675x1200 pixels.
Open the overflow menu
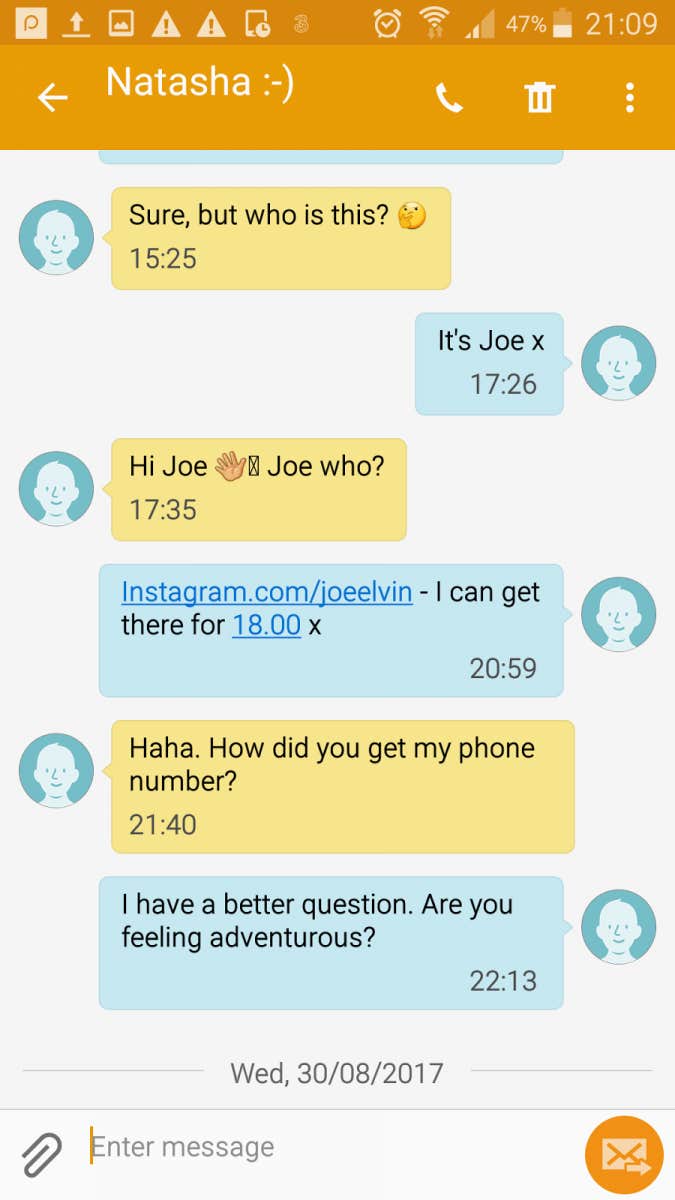(629, 97)
